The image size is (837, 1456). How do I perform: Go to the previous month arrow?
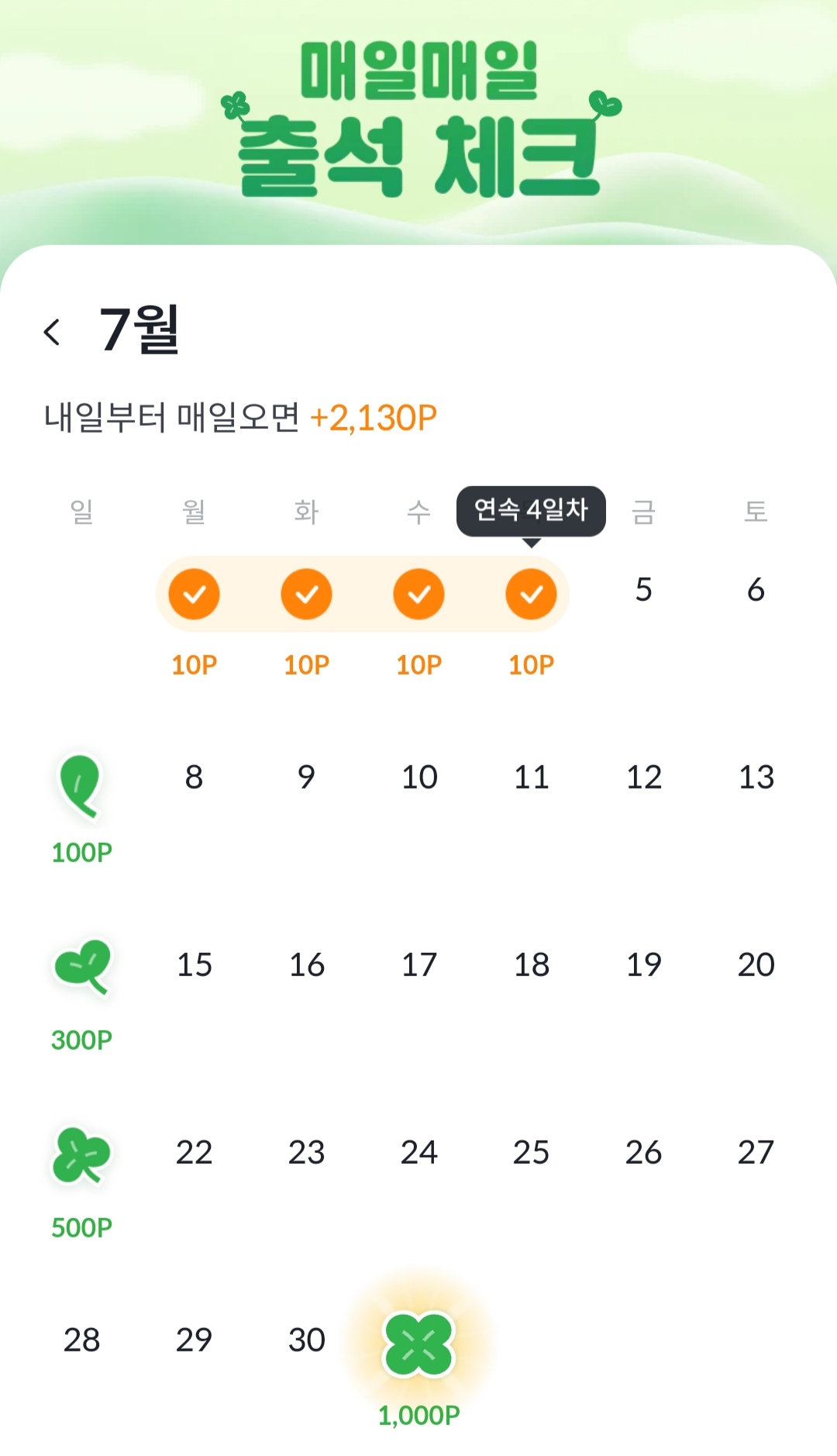52,332
